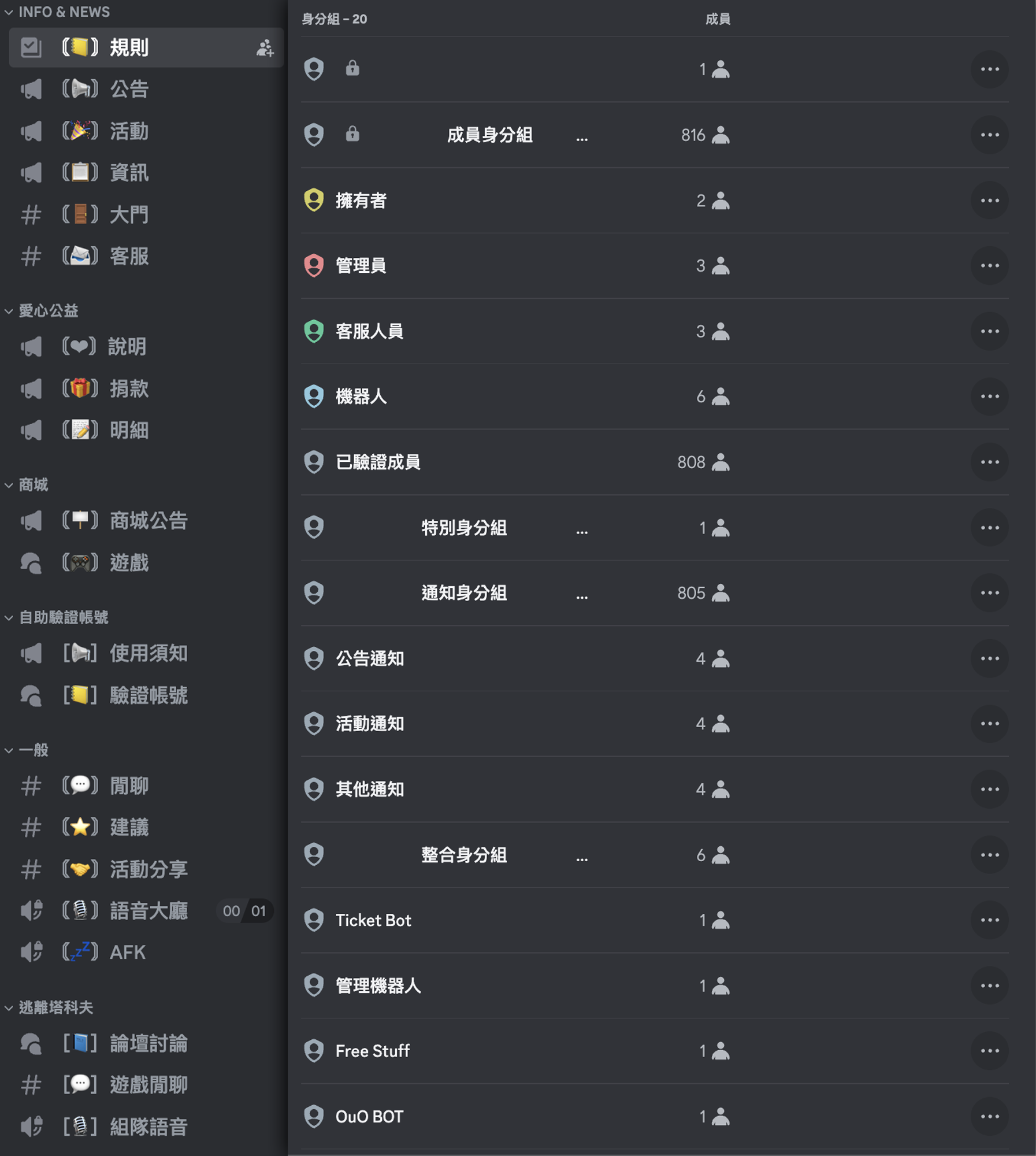Join the 語音大廳 voice channel
1036x1156 pixels.
tap(148, 911)
